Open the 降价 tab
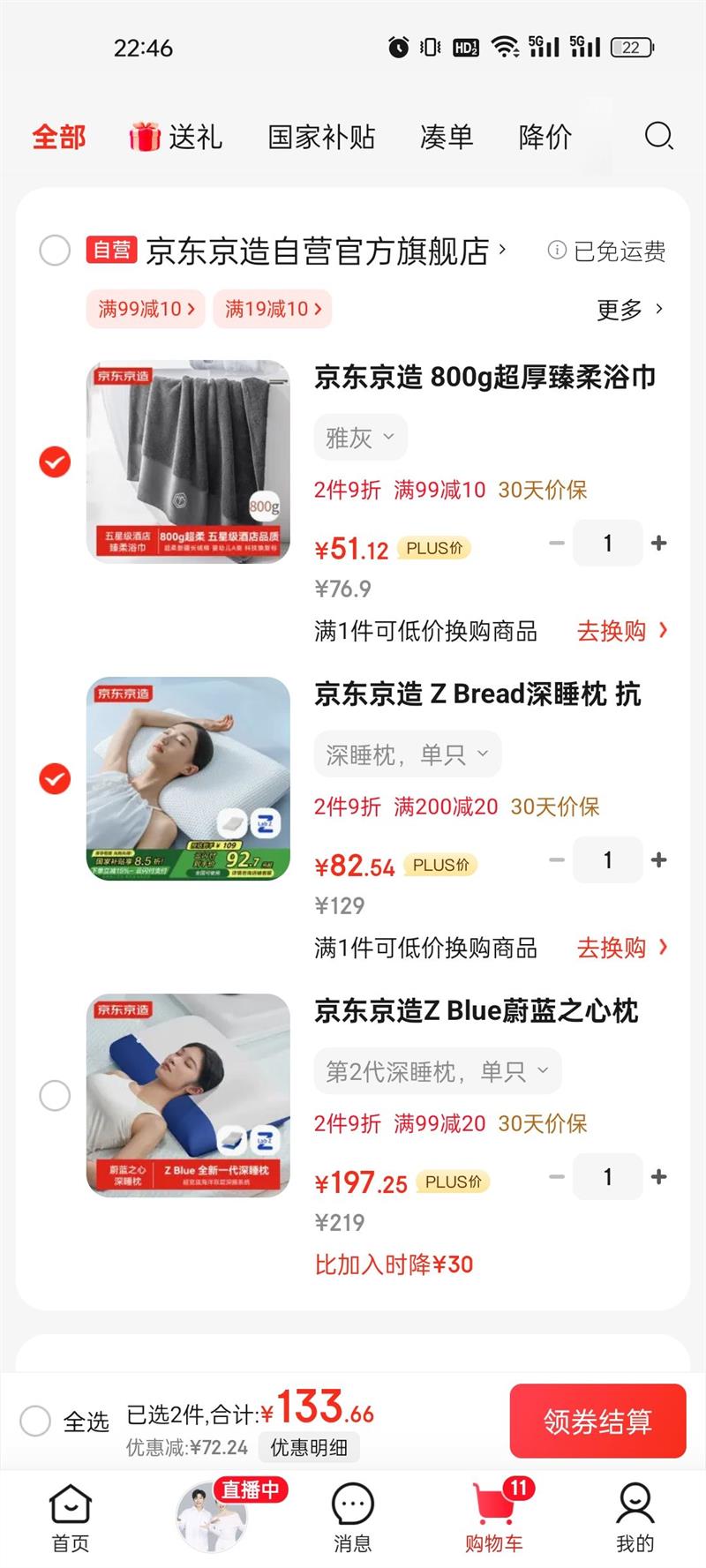Image resolution: width=706 pixels, height=1568 pixels. point(545,138)
